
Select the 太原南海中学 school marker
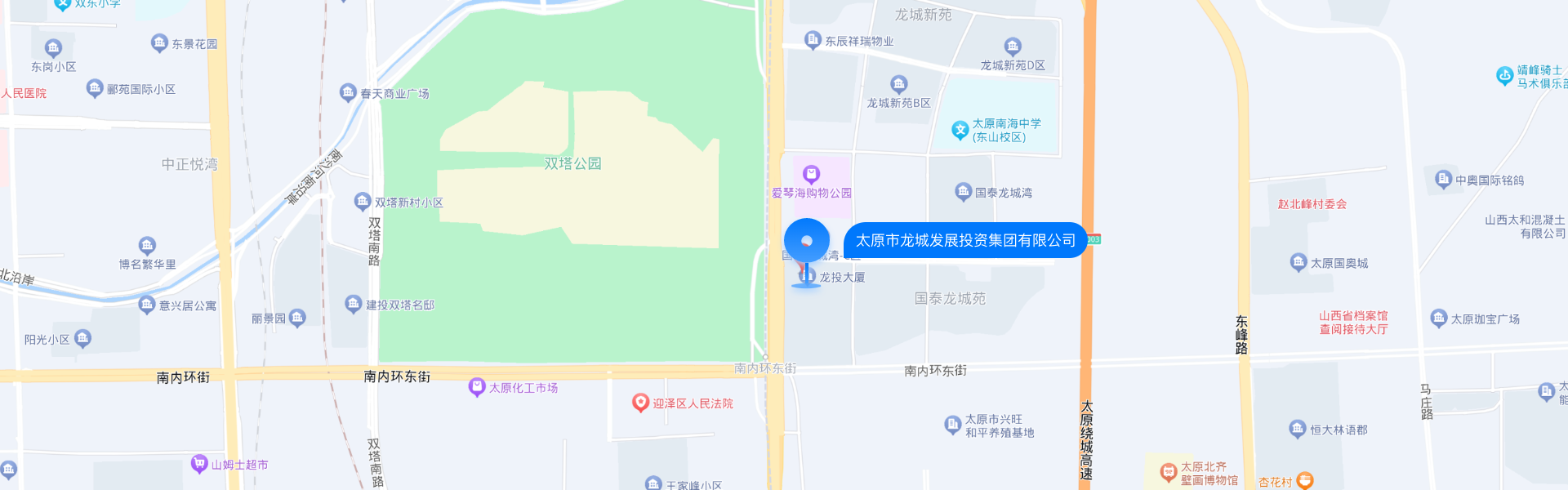tap(960, 130)
